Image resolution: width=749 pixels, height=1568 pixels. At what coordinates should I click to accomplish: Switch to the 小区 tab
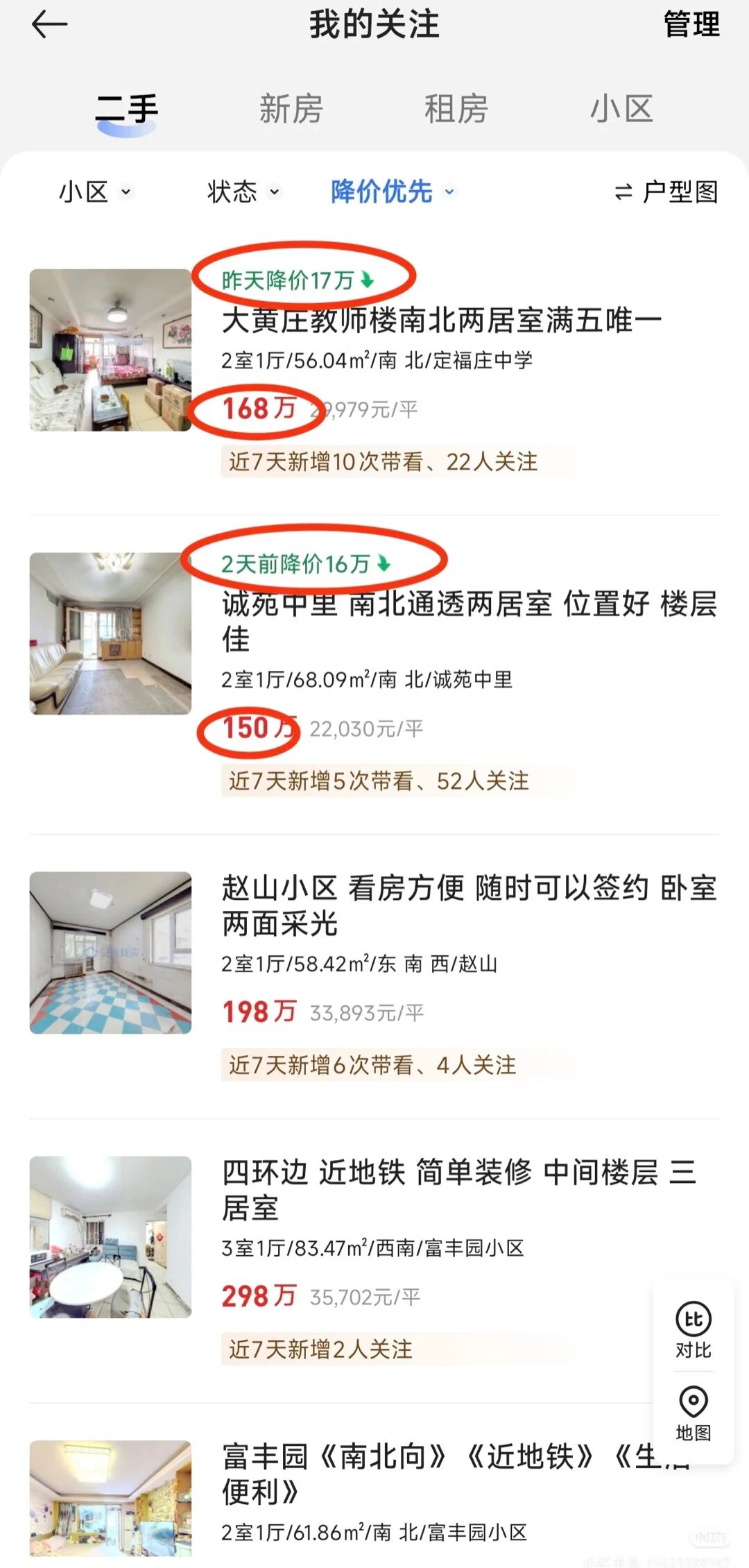pyautogui.click(x=621, y=110)
